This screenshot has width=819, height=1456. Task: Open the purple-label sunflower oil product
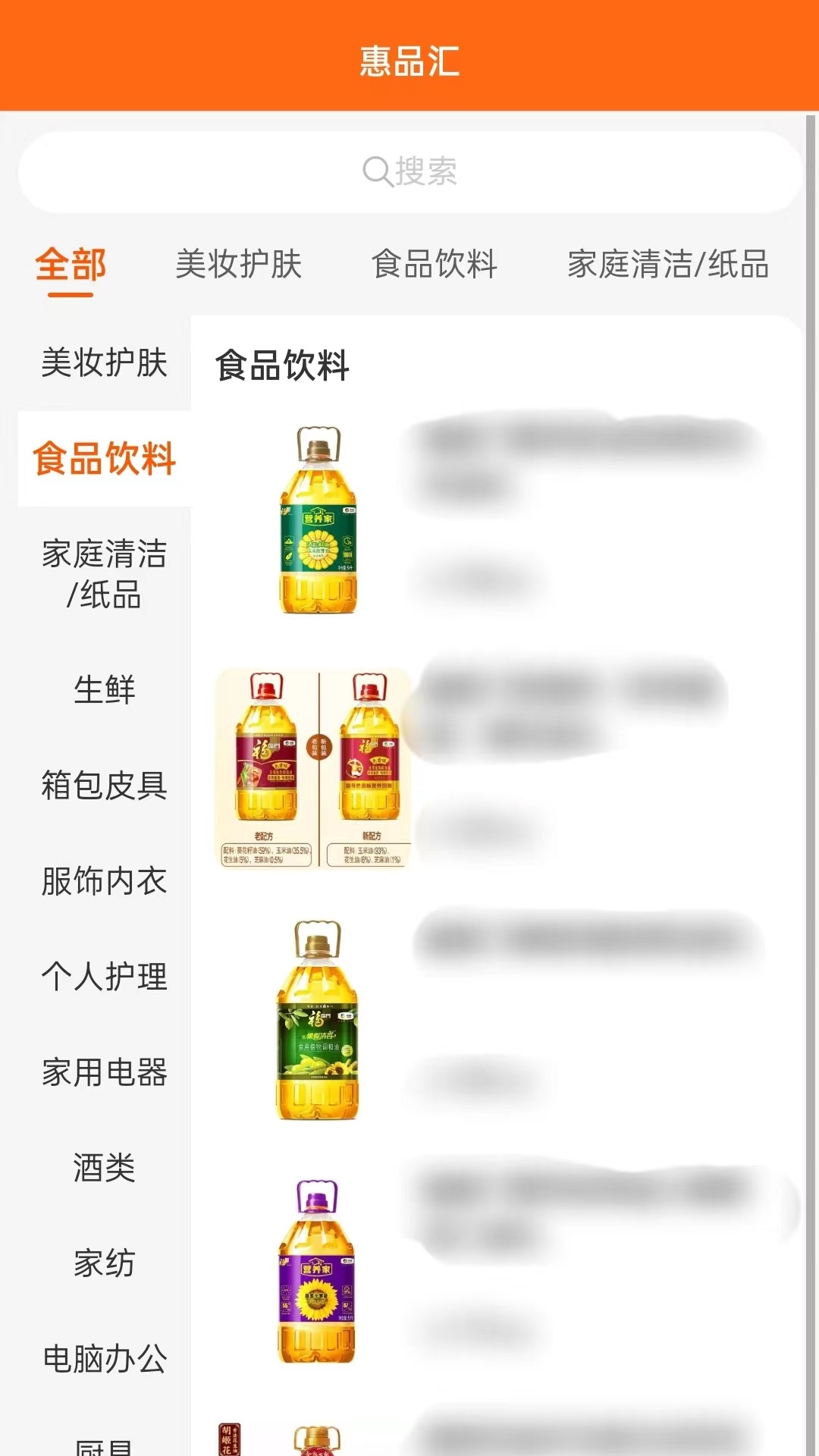(317, 1272)
